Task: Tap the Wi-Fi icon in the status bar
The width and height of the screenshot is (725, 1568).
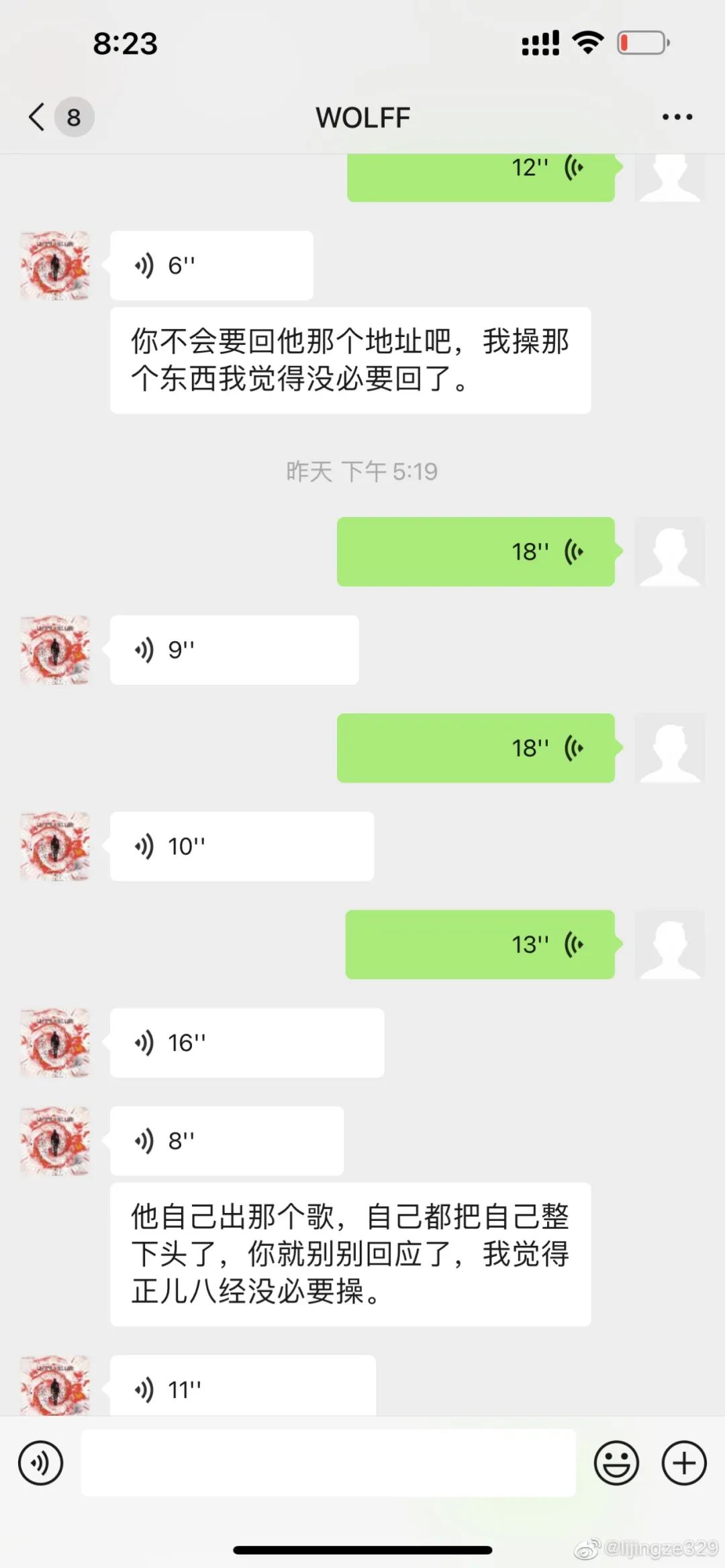Action: point(587,42)
